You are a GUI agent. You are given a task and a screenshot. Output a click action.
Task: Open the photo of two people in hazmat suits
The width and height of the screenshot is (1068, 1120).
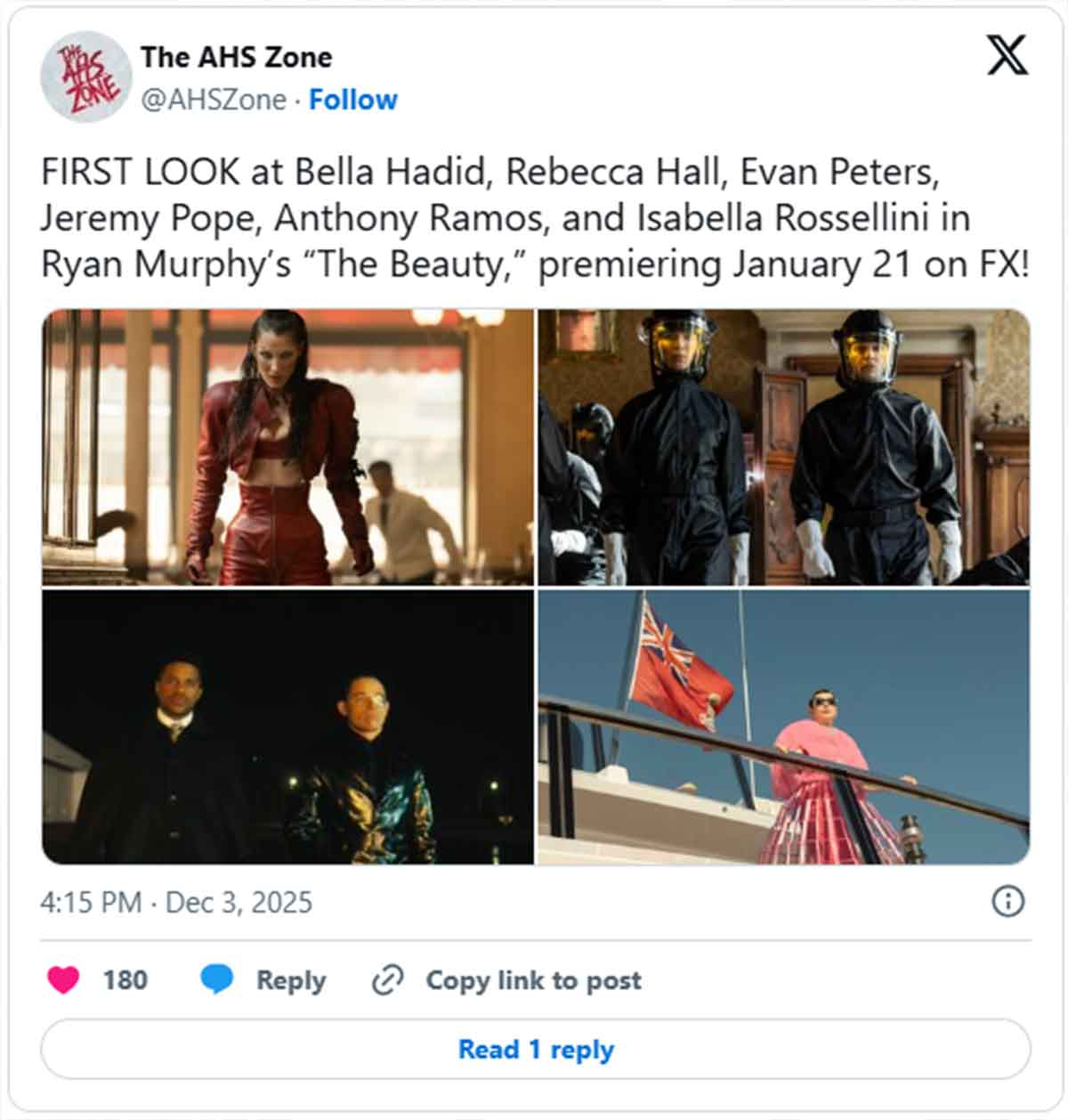coord(783,447)
